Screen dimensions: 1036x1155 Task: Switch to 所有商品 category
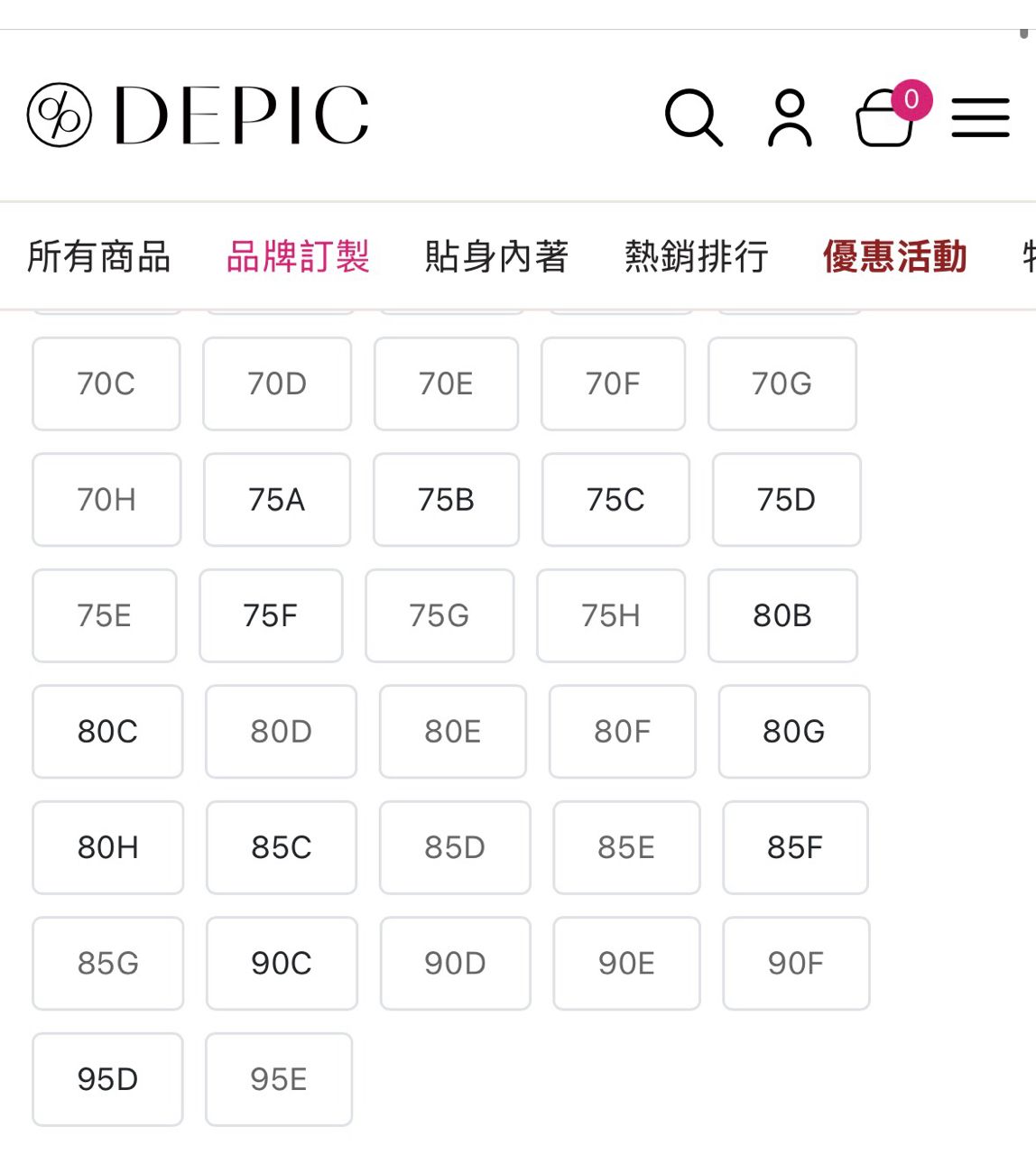click(99, 256)
